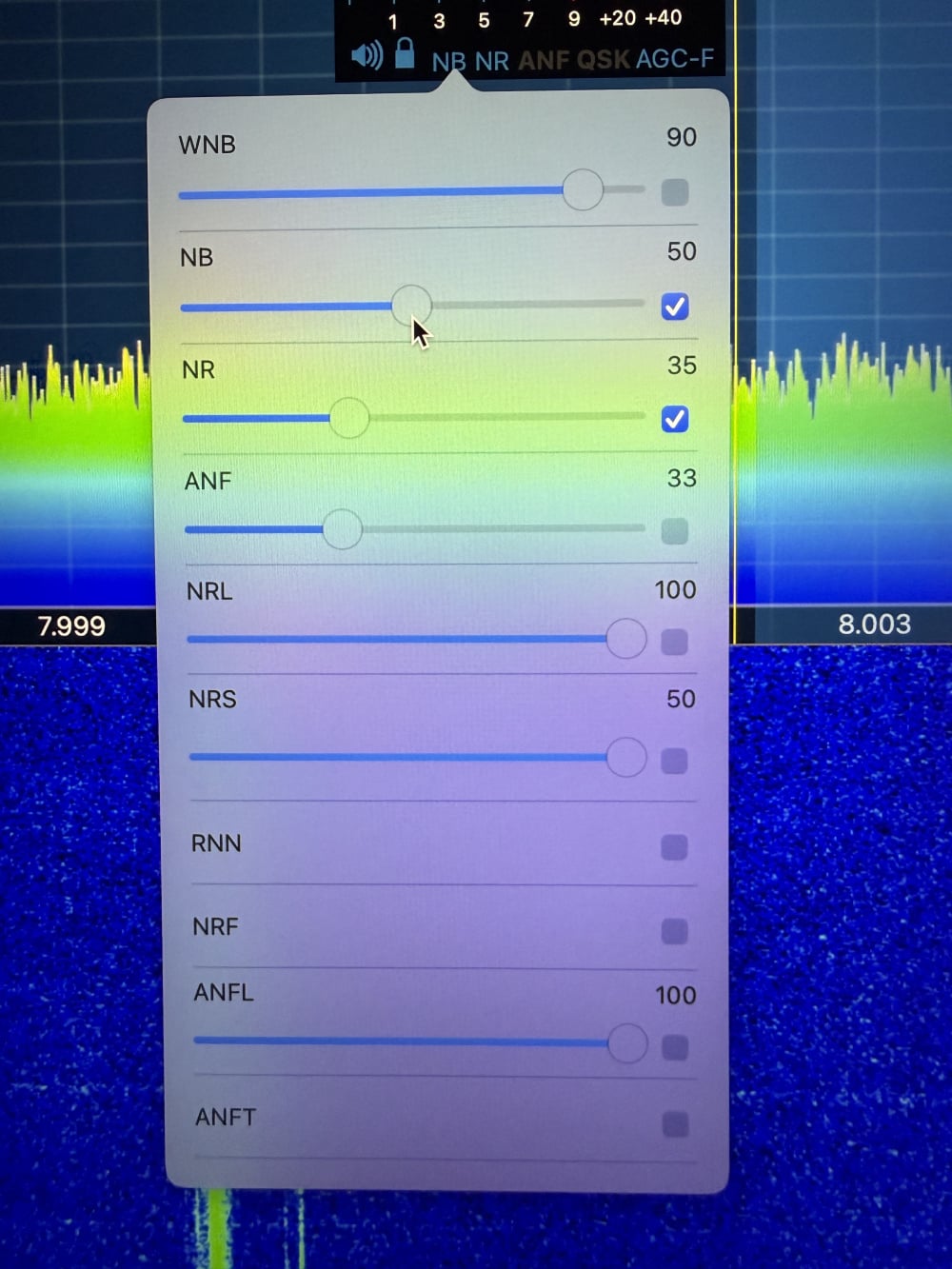Check the NRS checkbox

[x=674, y=761]
